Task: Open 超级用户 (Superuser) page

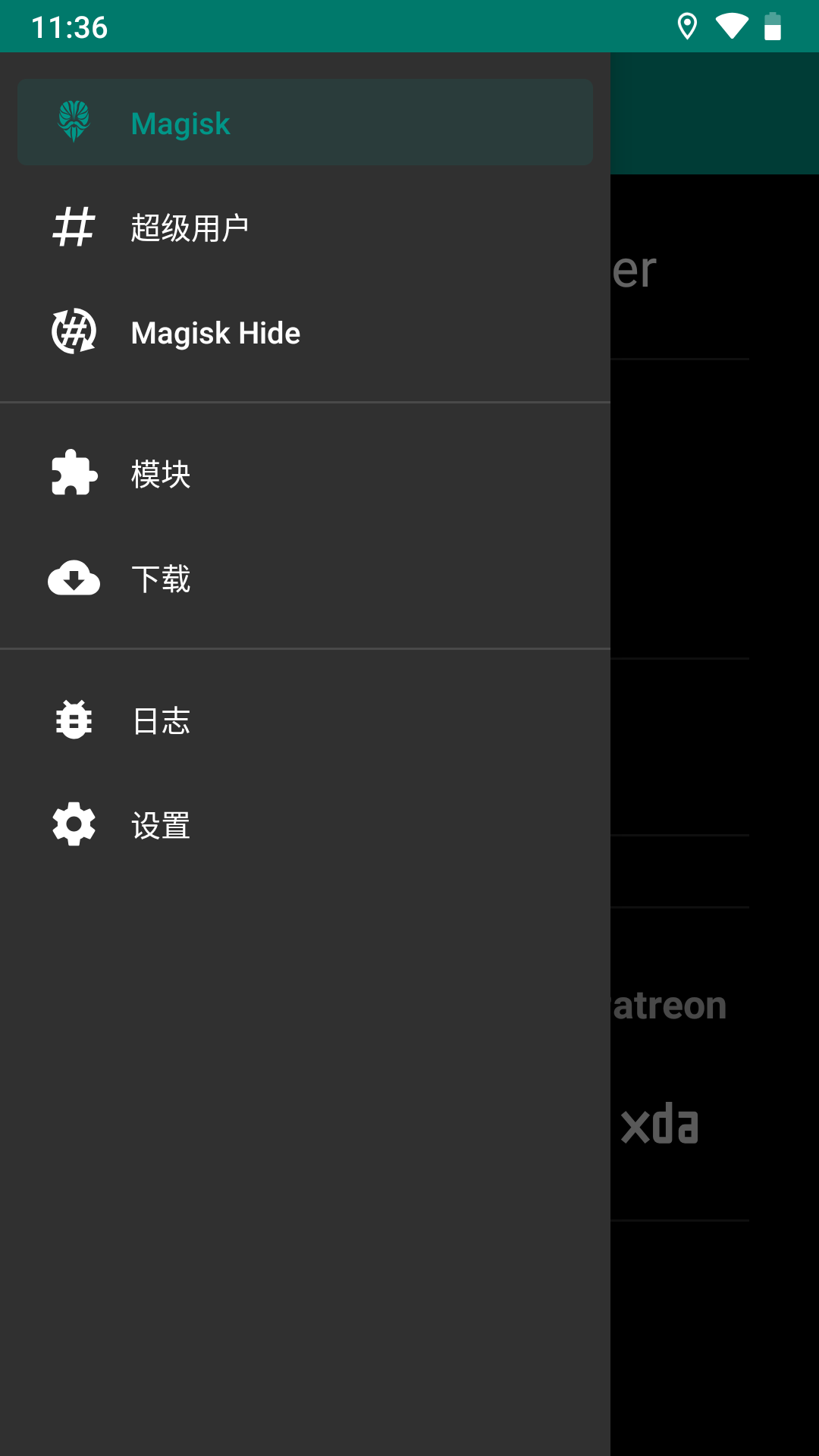Action: pos(303,227)
